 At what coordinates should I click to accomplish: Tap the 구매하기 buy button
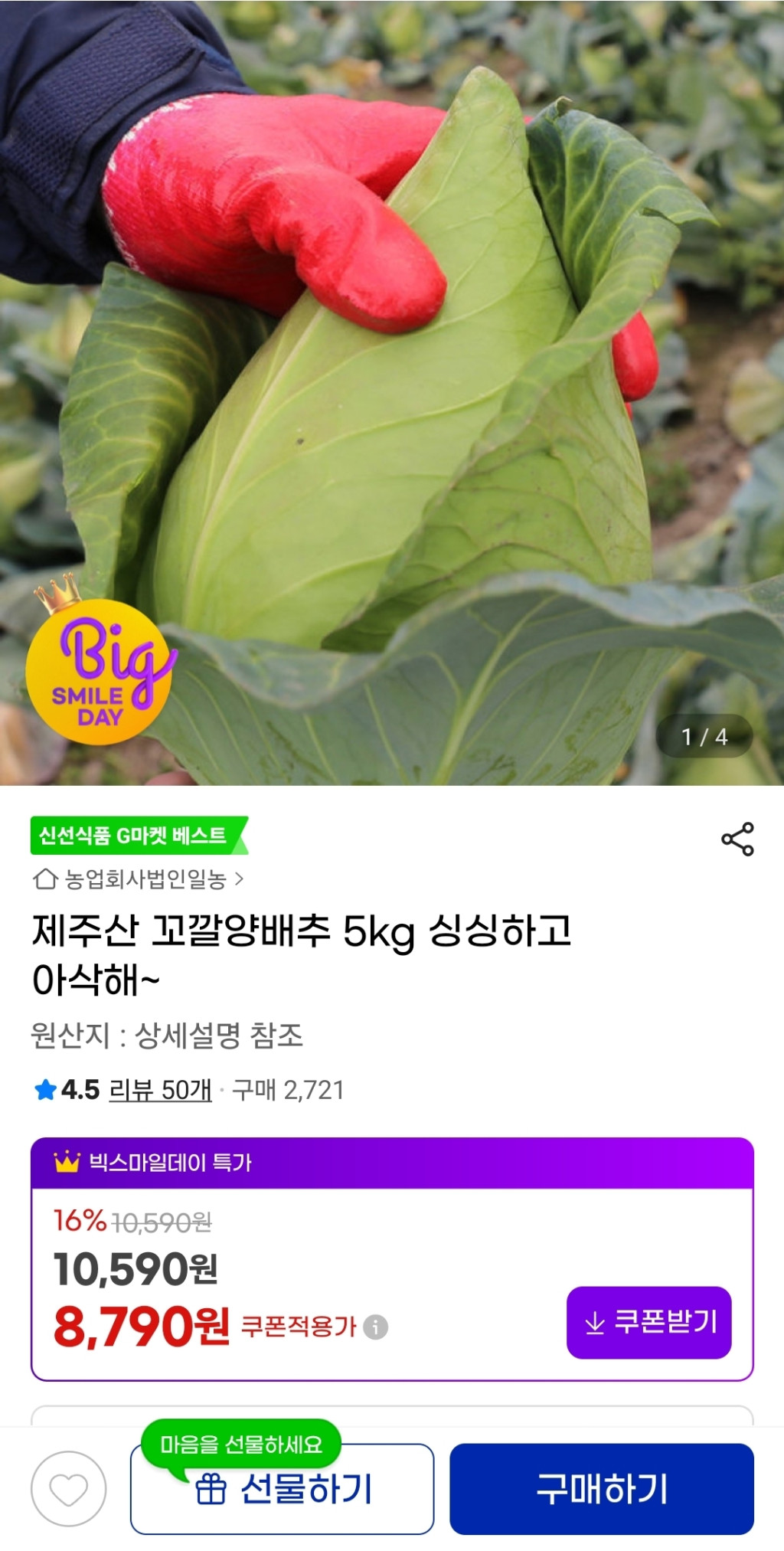point(601,1489)
